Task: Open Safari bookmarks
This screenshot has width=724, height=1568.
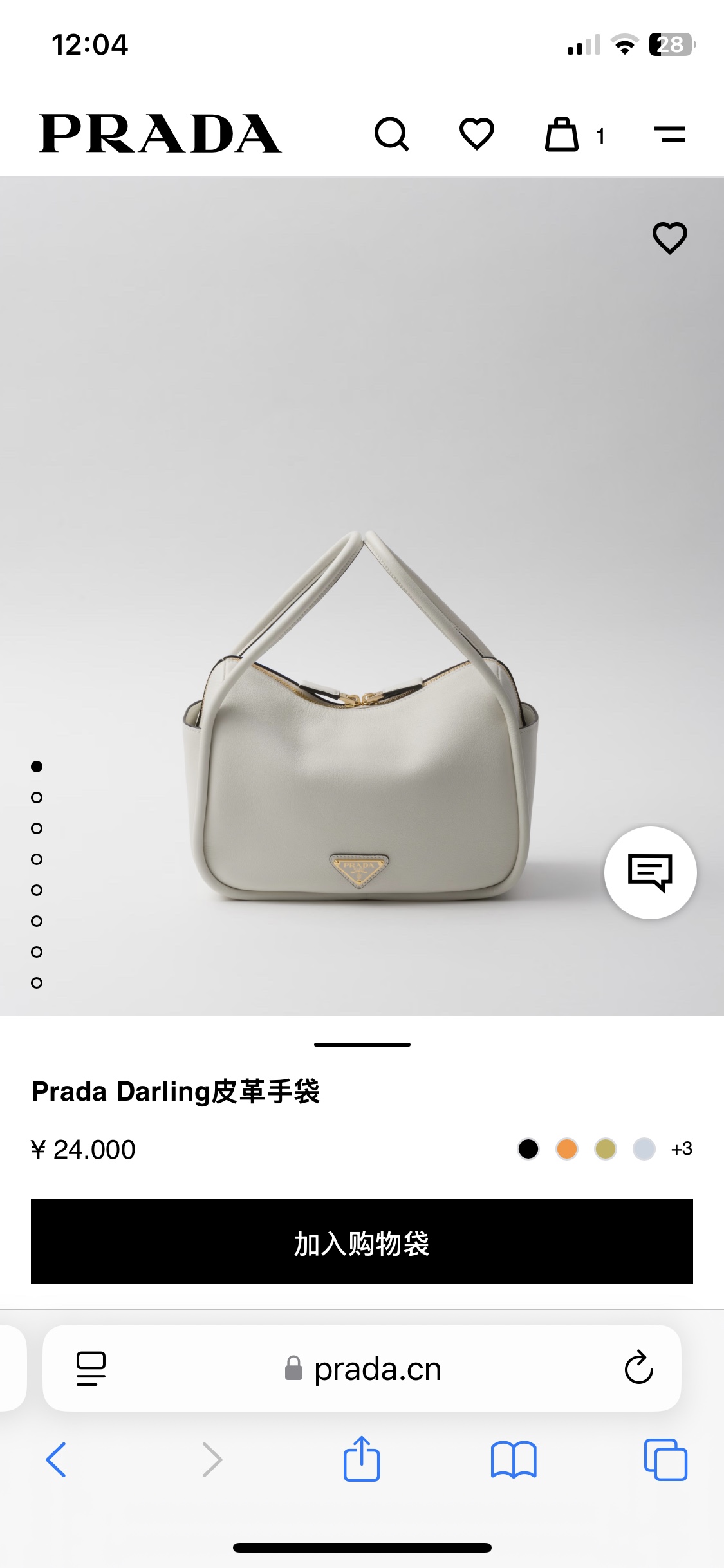Action: (513, 1459)
